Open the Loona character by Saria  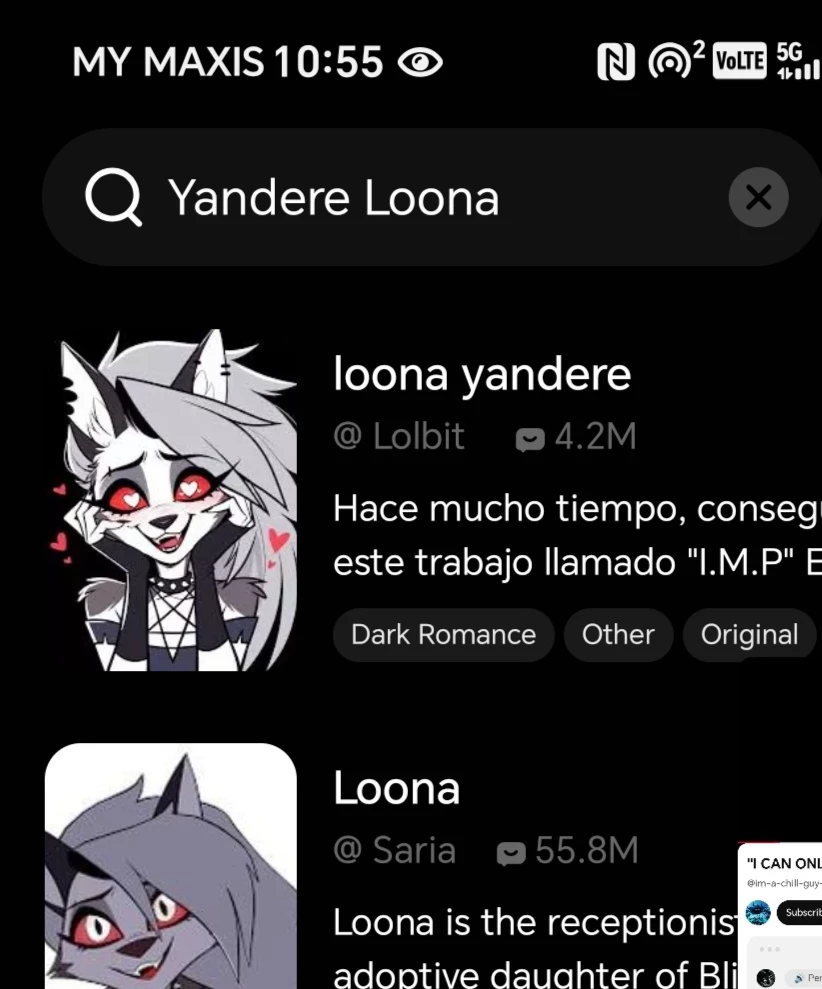pos(396,789)
